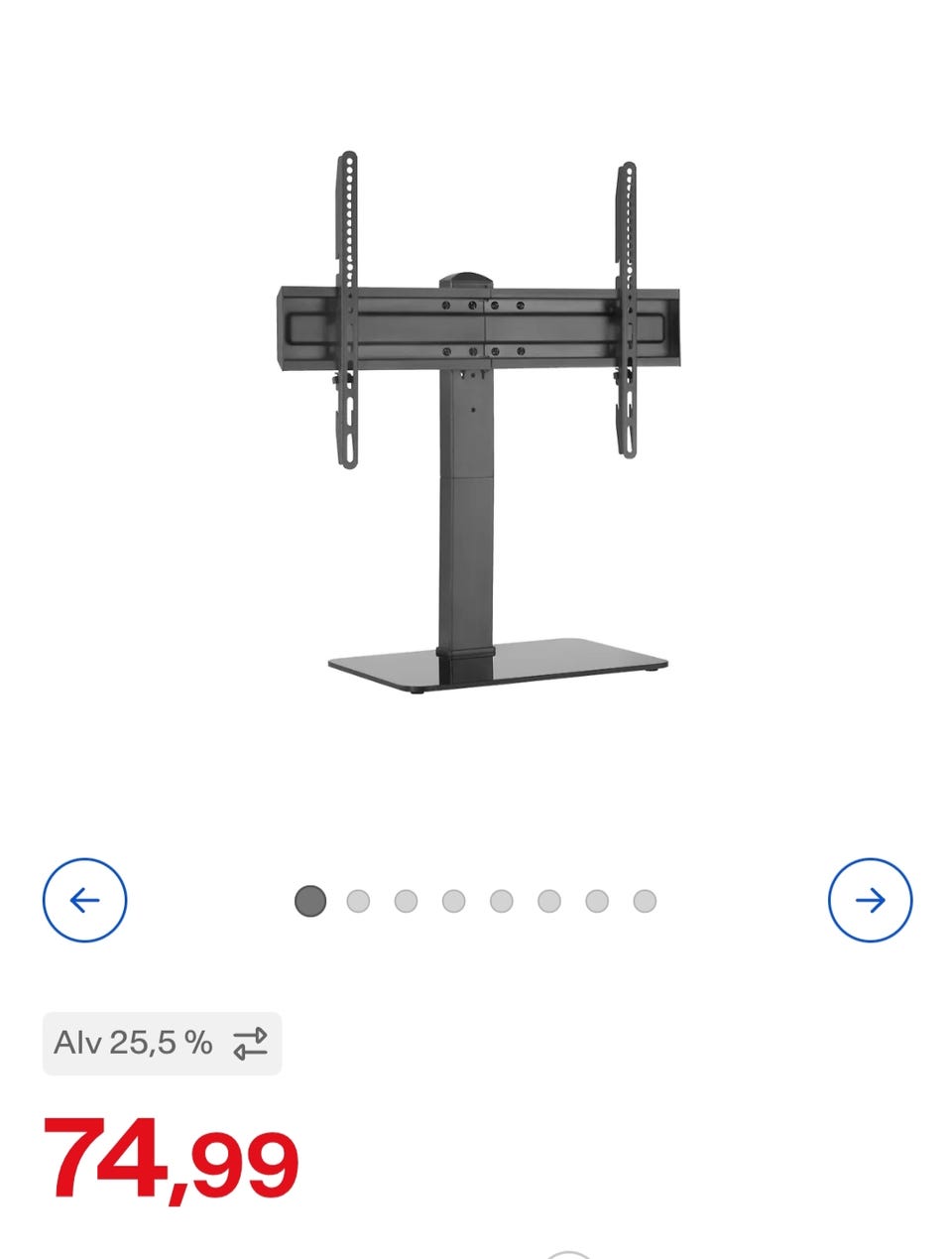
Task: Toggle the Alv 25,5 % price display
Action: pos(163,1043)
